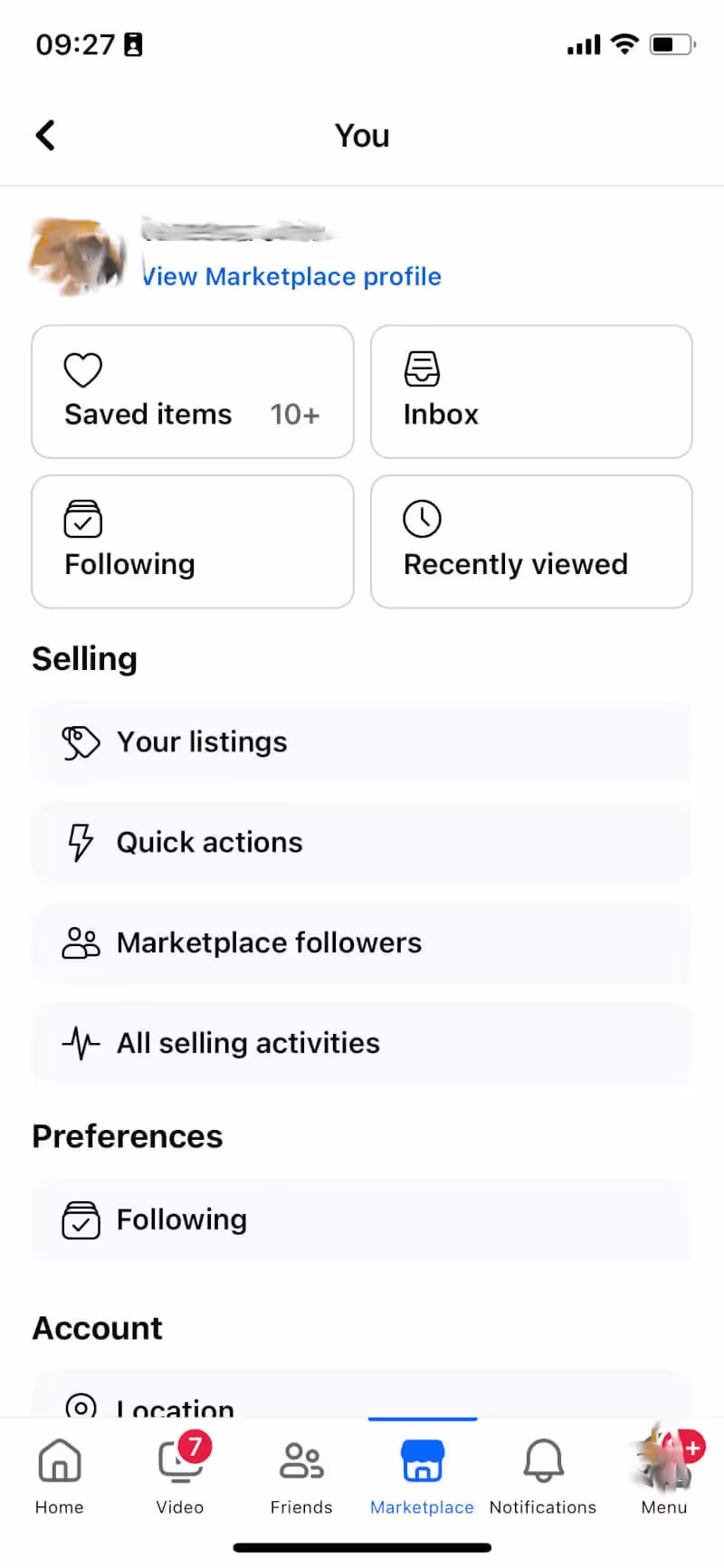Open Recently viewed items
This screenshot has width=724, height=1568.
(531, 541)
